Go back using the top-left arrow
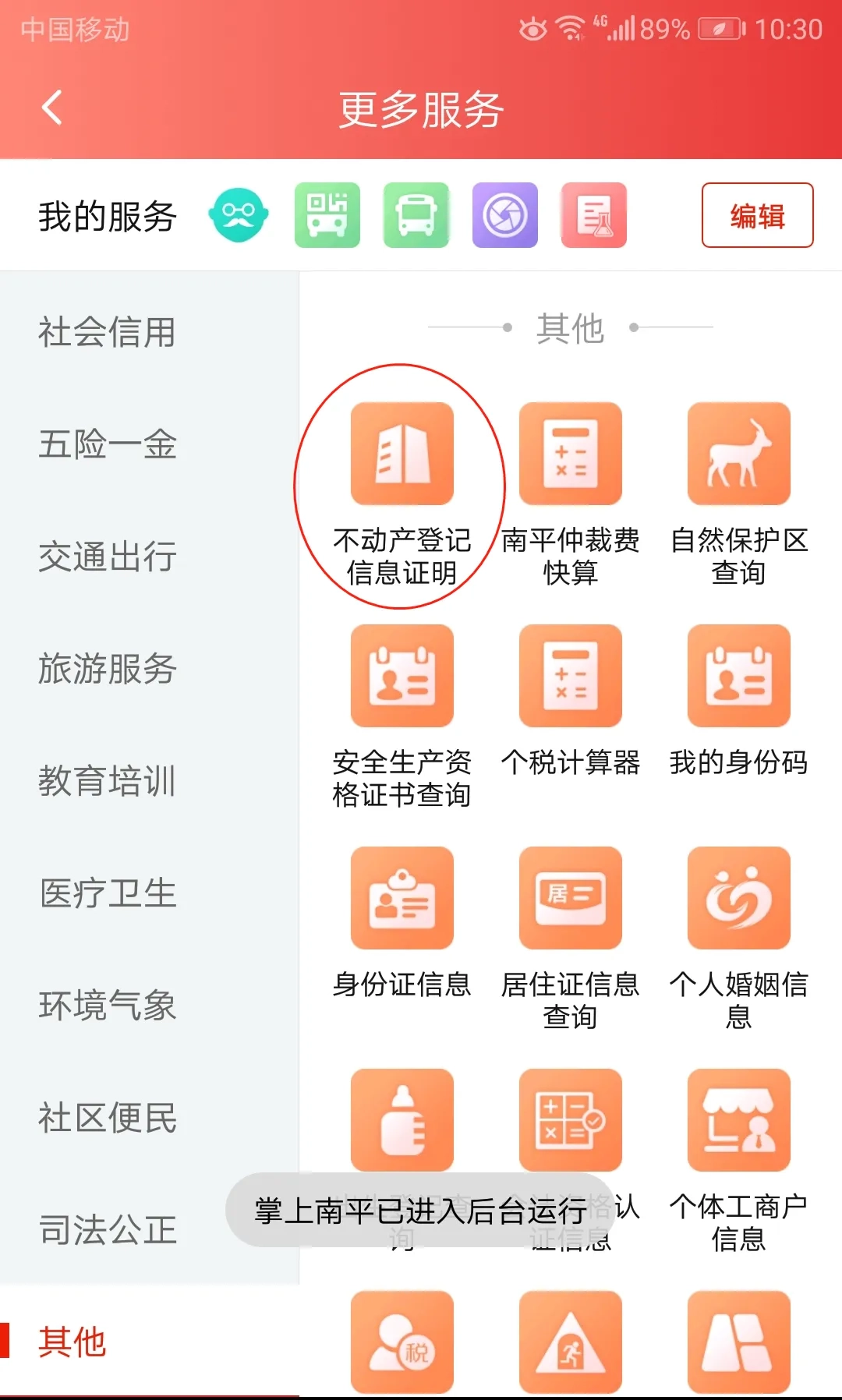This screenshot has width=842, height=1400. pyautogui.click(x=51, y=108)
